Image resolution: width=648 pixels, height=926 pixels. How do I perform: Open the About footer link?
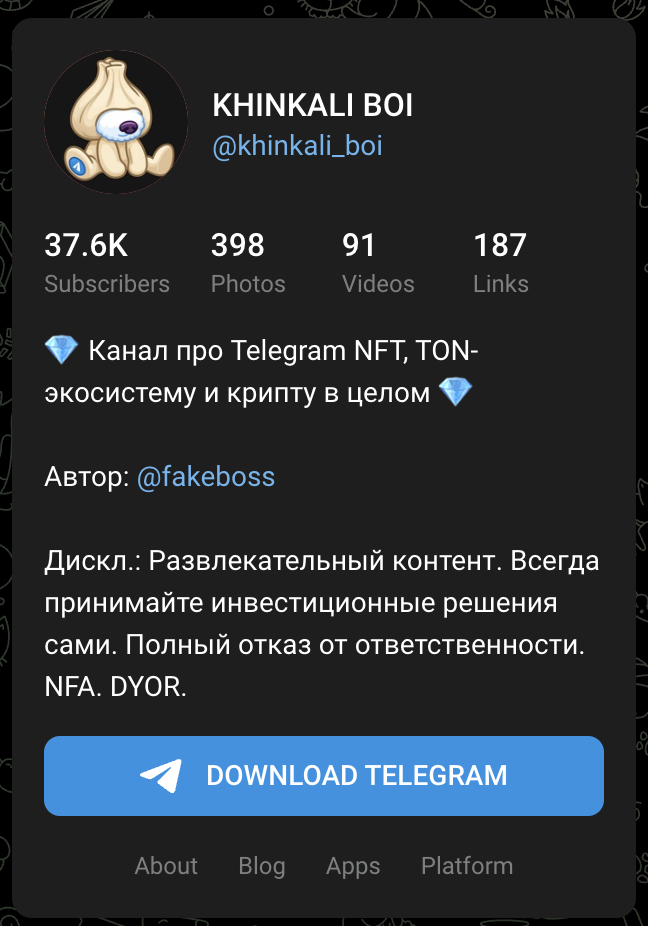click(x=166, y=866)
